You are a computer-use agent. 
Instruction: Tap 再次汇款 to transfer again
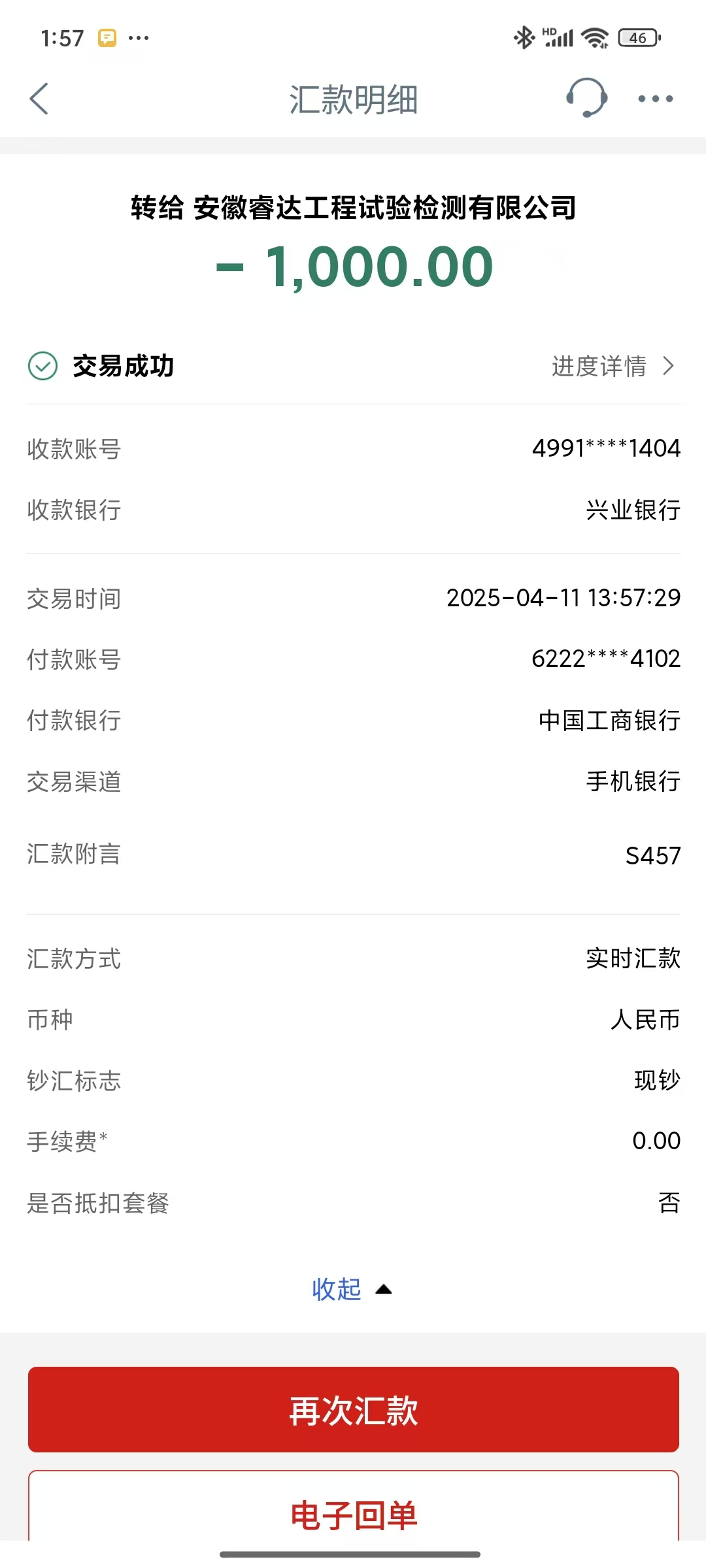point(353,1410)
